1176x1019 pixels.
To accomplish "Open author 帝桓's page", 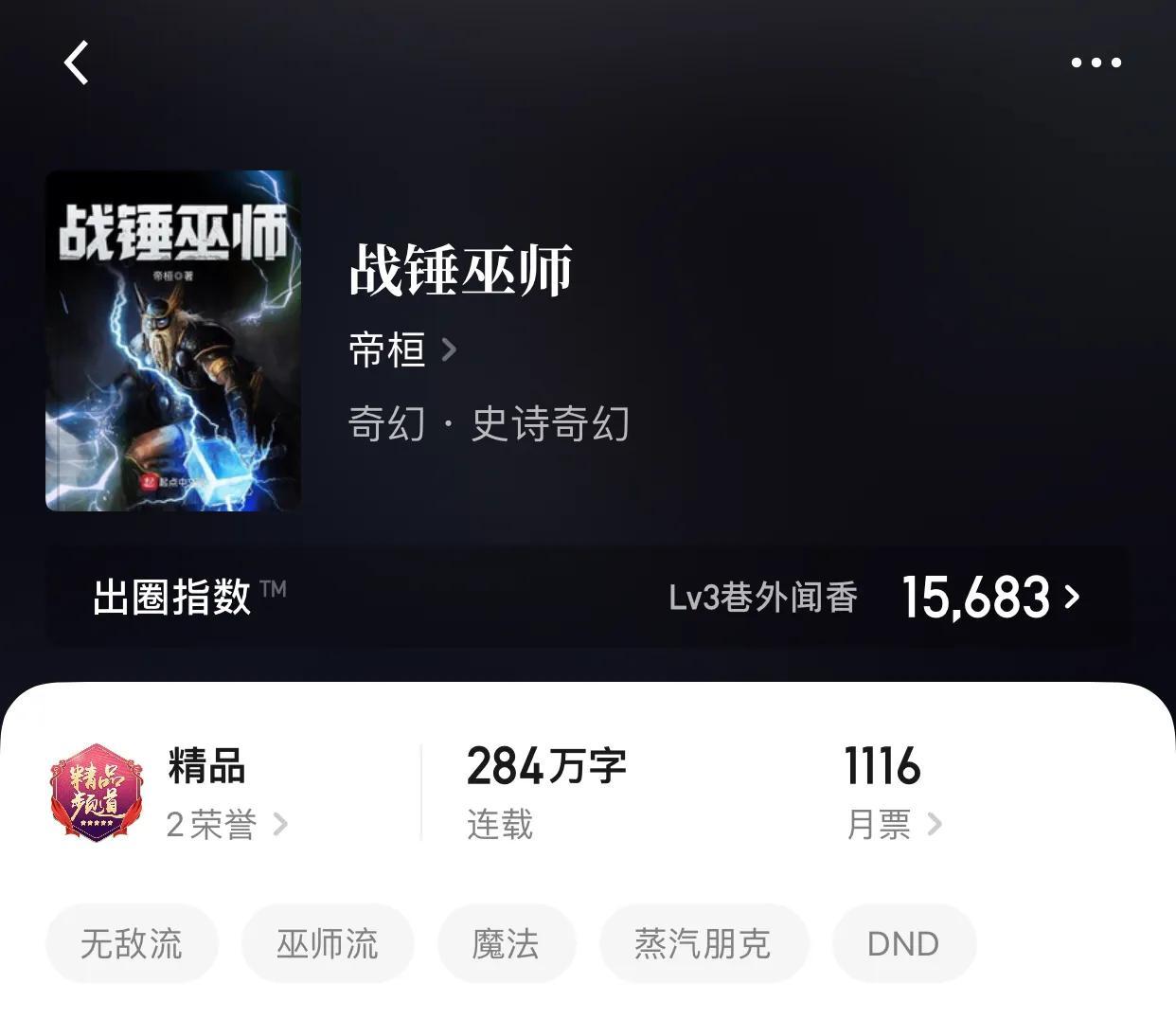I will [x=401, y=349].
